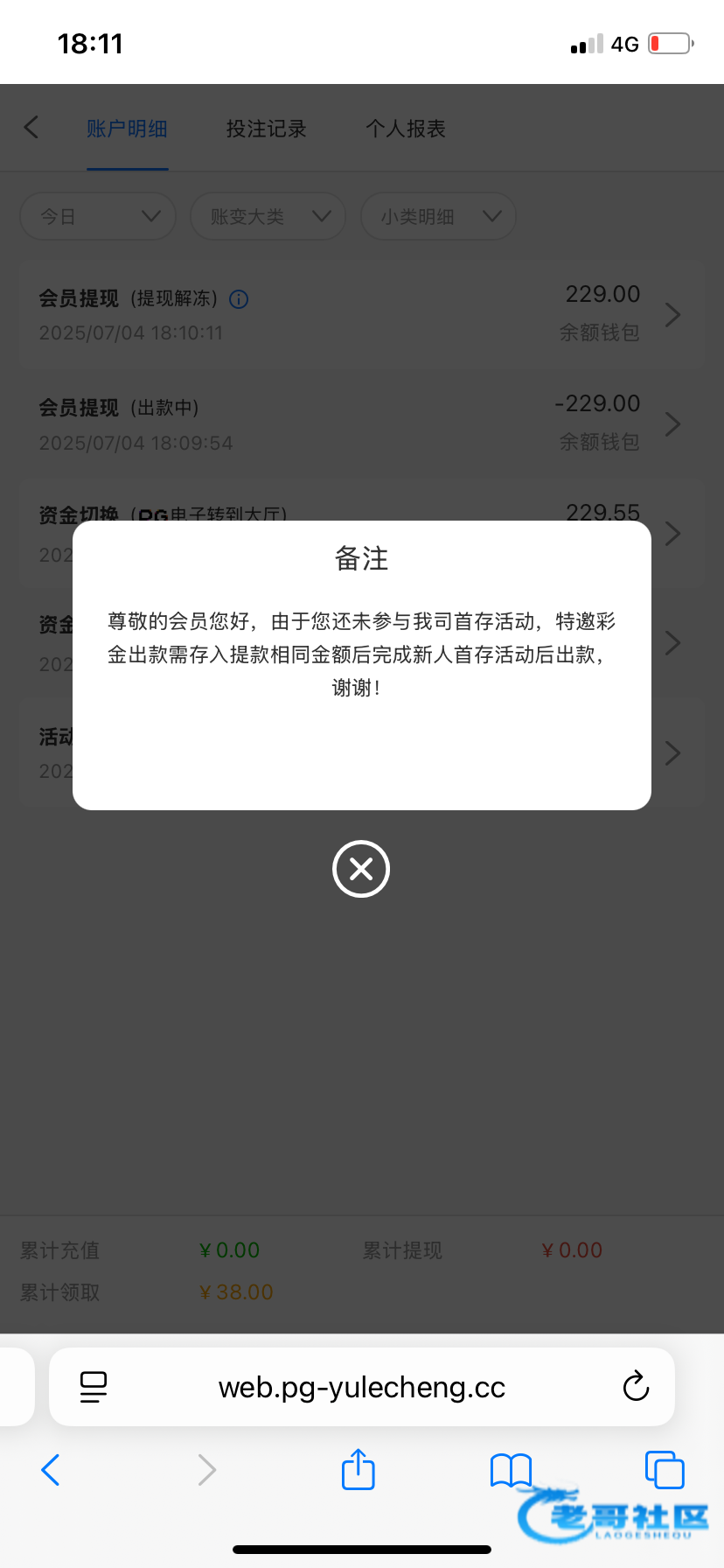Expand the 小类明细 dropdown
724x1568 pixels.
[x=438, y=216]
